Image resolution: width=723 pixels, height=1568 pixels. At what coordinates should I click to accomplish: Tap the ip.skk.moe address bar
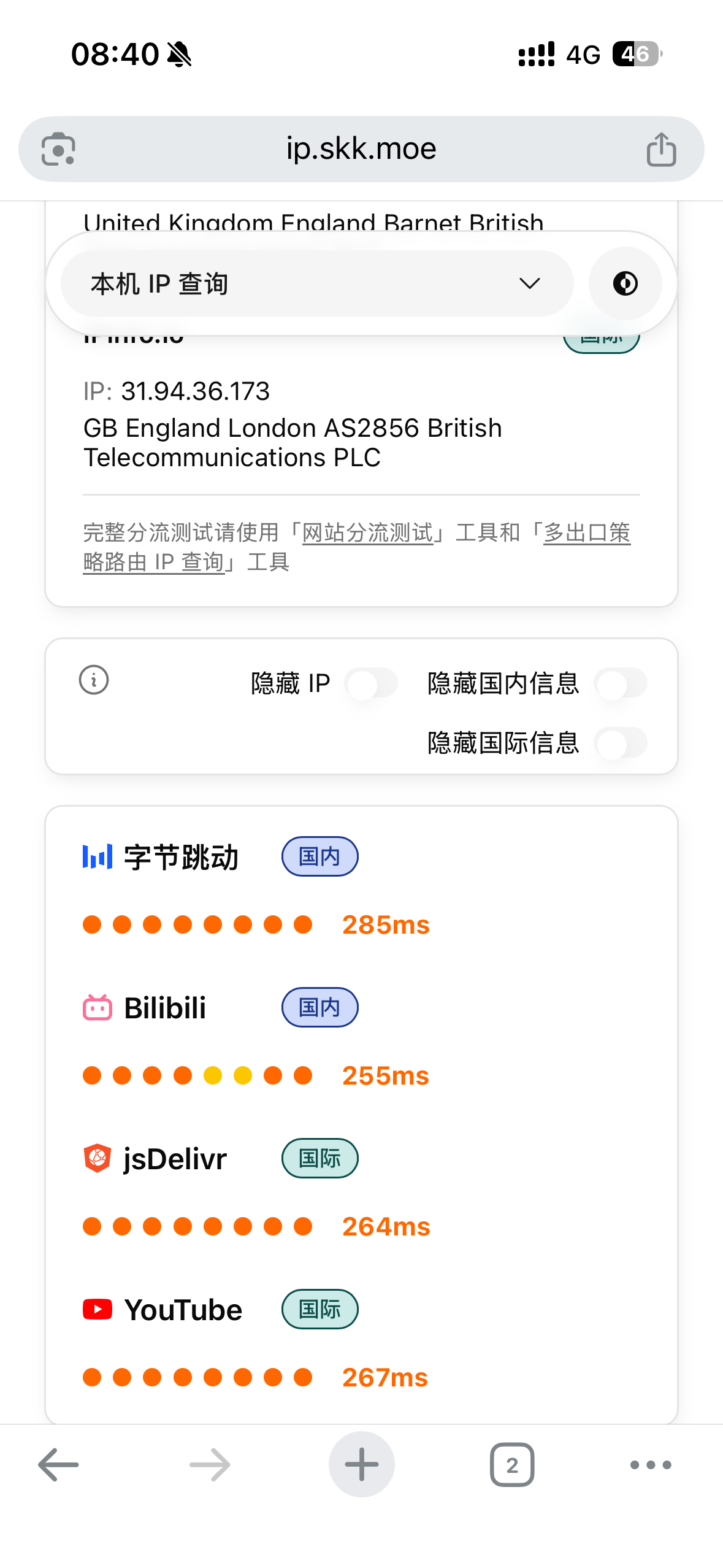point(361,149)
